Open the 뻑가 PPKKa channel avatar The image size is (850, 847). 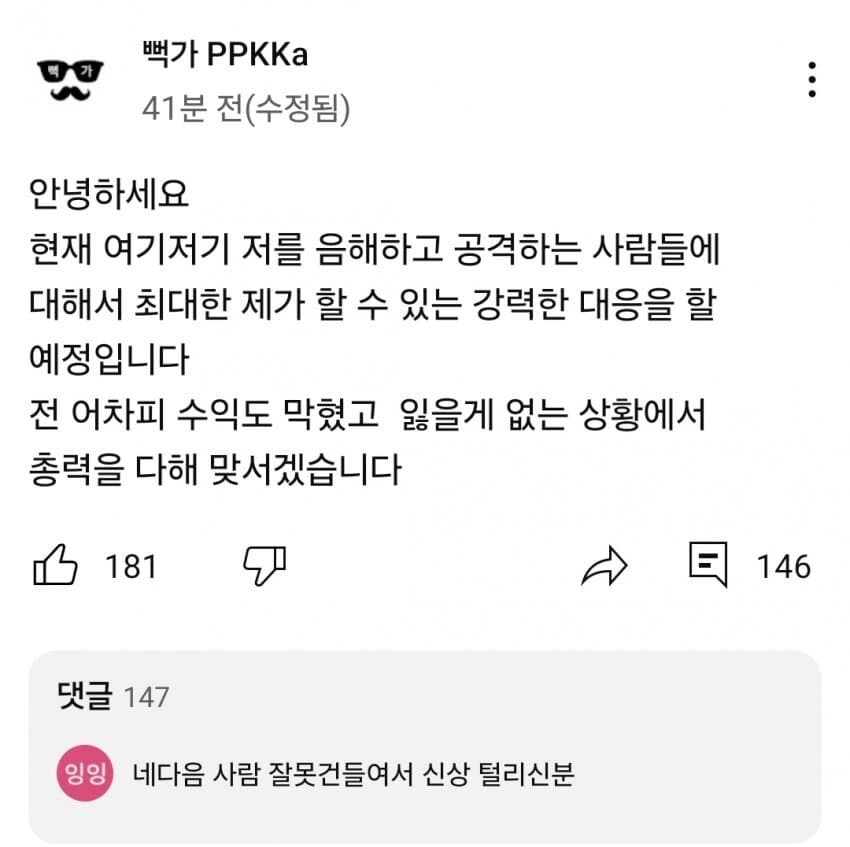click(70, 78)
